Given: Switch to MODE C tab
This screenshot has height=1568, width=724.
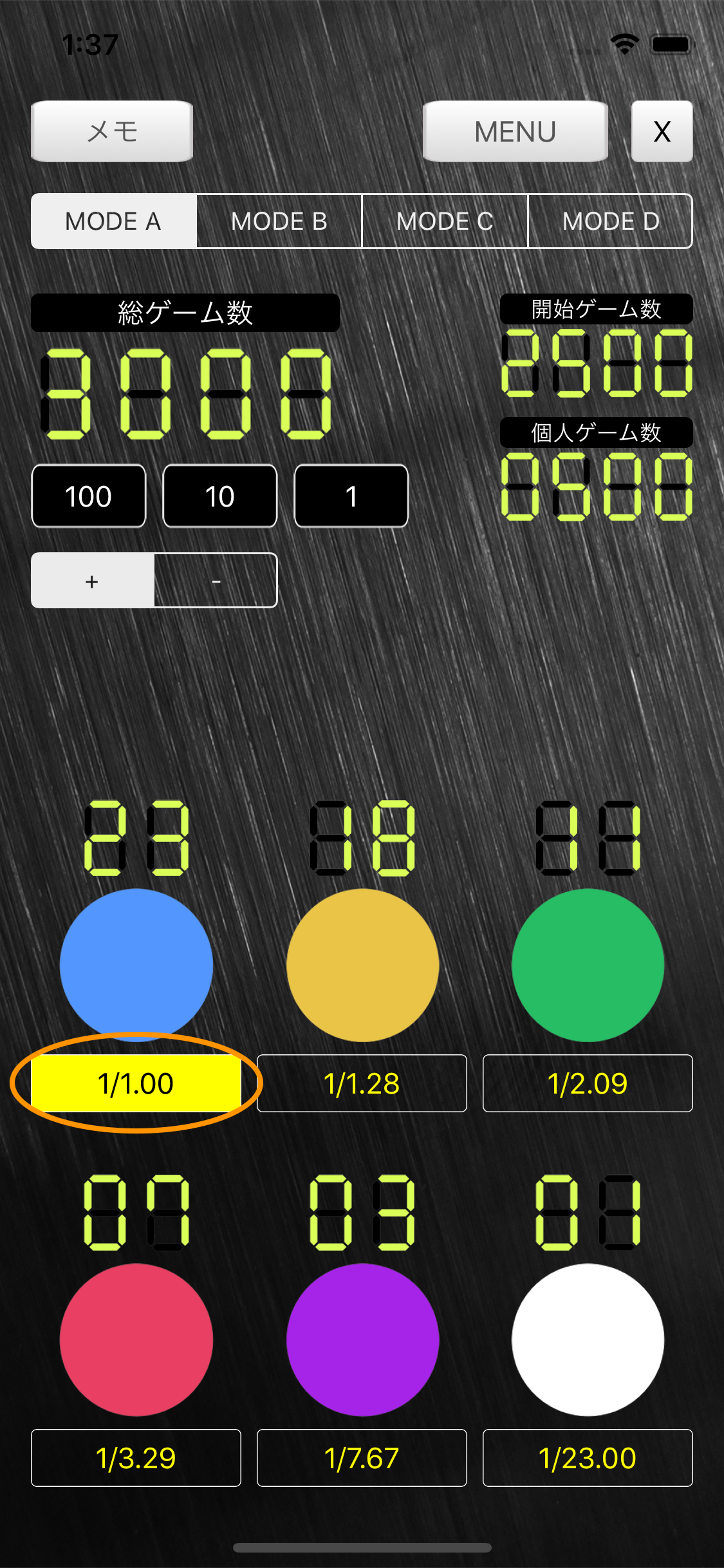Looking at the screenshot, I should point(445,221).
